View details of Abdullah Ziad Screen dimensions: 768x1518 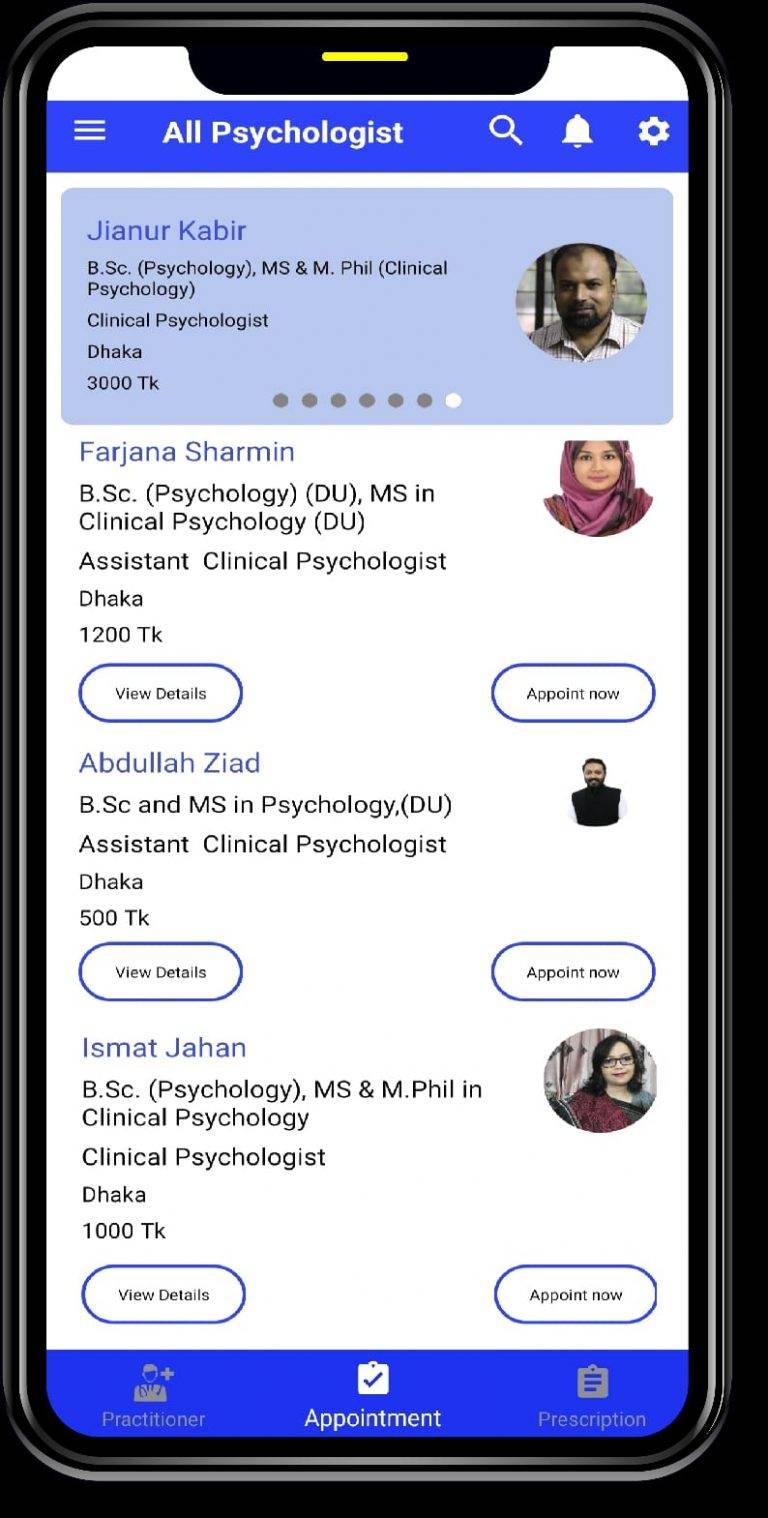click(161, 972)
